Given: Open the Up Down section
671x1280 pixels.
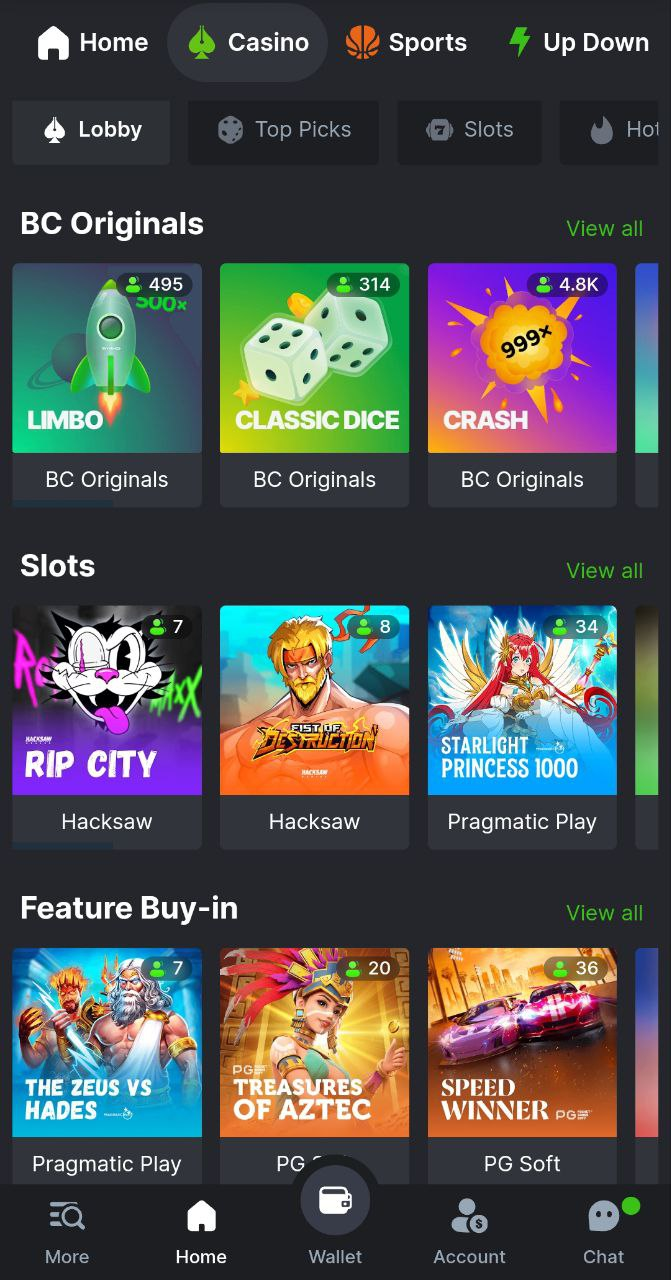Looking at the screenshot, I should [579, 42].
